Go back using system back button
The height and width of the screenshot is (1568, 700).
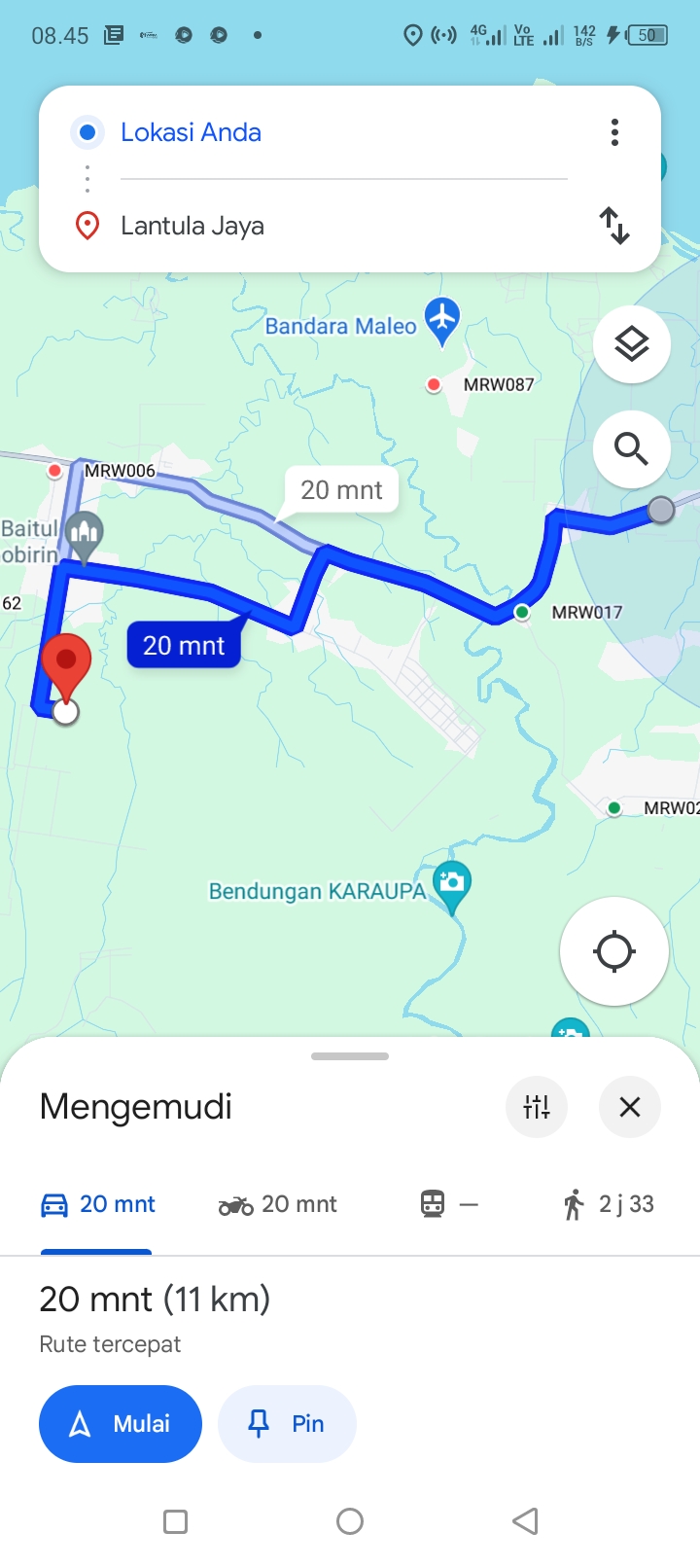point(525,1521)
